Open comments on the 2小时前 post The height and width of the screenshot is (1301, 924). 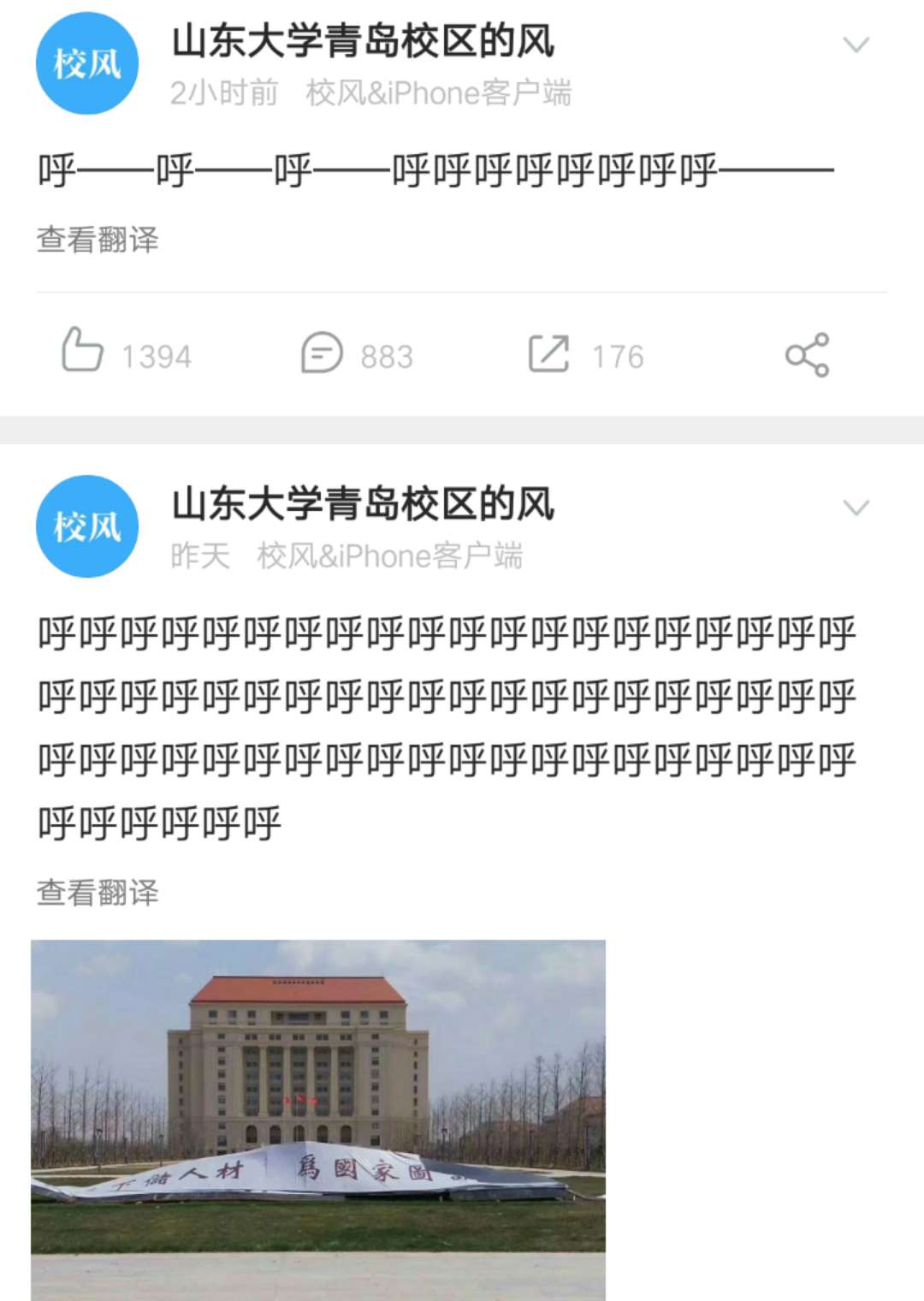click(x=322, y=353)
